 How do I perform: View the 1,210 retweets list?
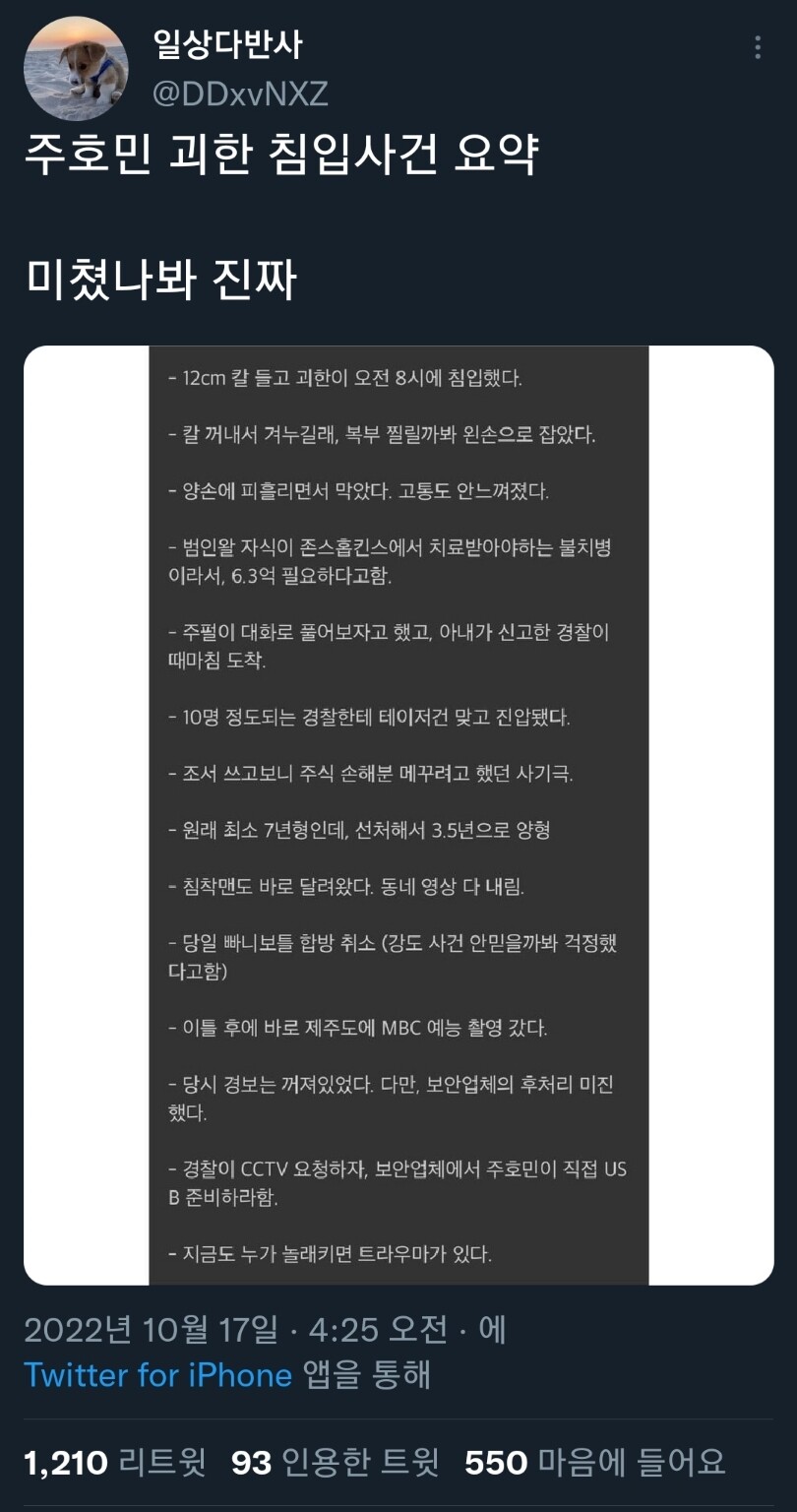115,1463
